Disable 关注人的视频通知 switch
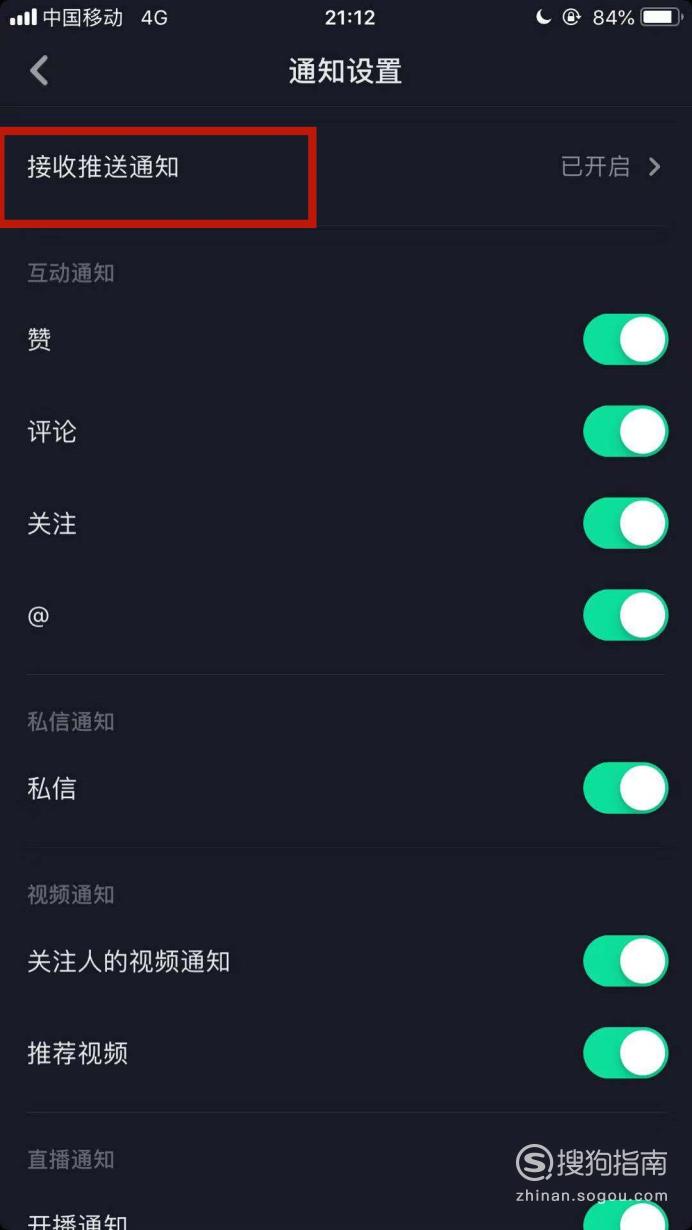The width and height of the screenshot is (692, 1230). point(626,962)
